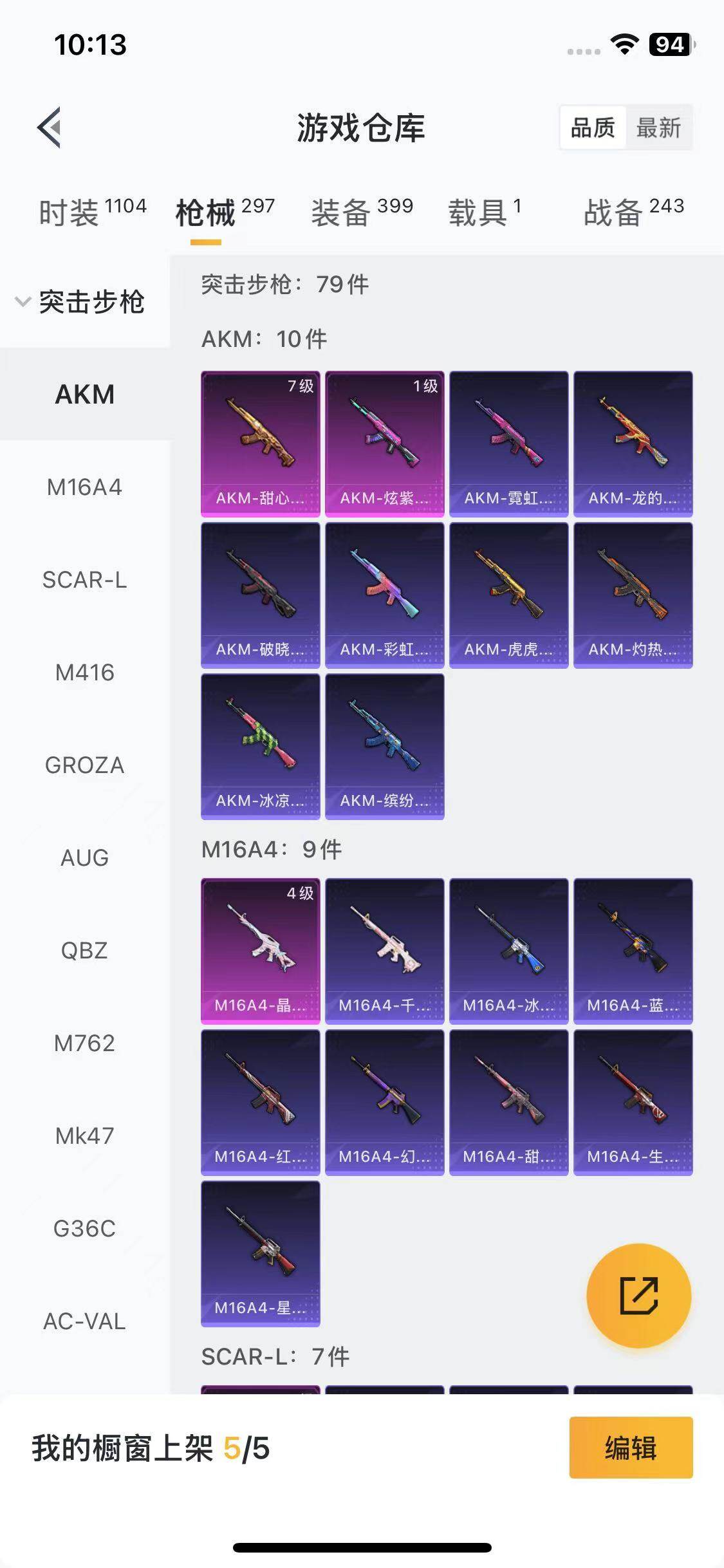Tap the 编辑 edit button
This screenshot has height=1568, width=724.
631,1448
